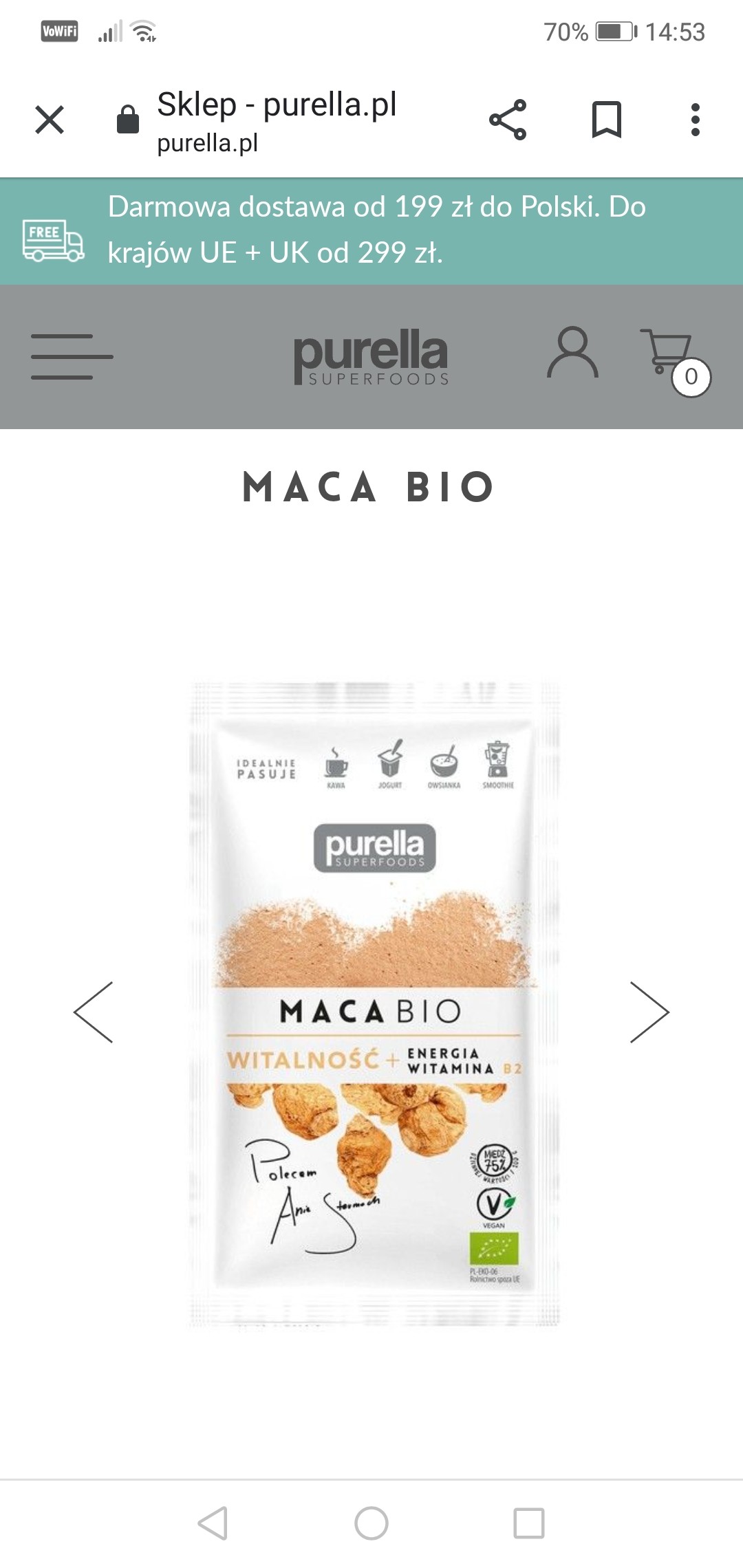The height and width of the screenshot is (1568, 743).
Task: Open the browser overflow menu
Action: point(696,120)
